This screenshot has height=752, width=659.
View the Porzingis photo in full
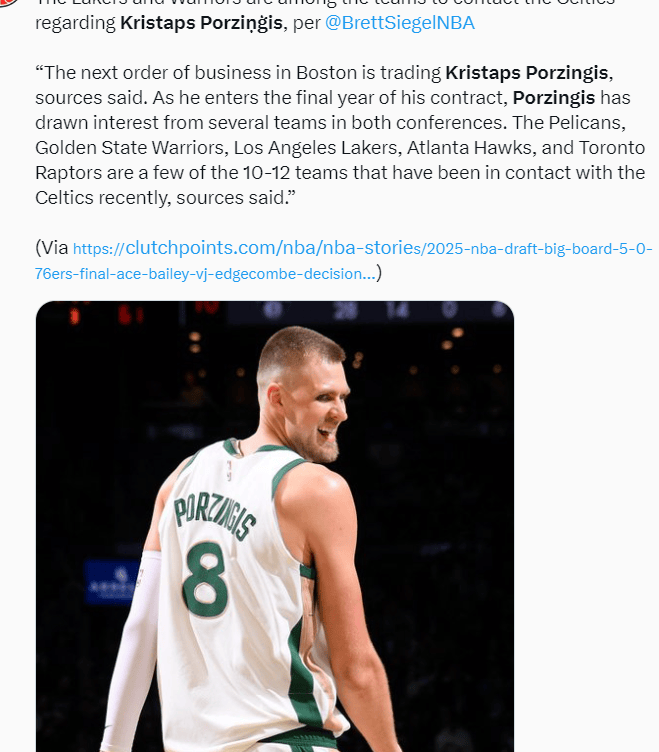point(274,526)
